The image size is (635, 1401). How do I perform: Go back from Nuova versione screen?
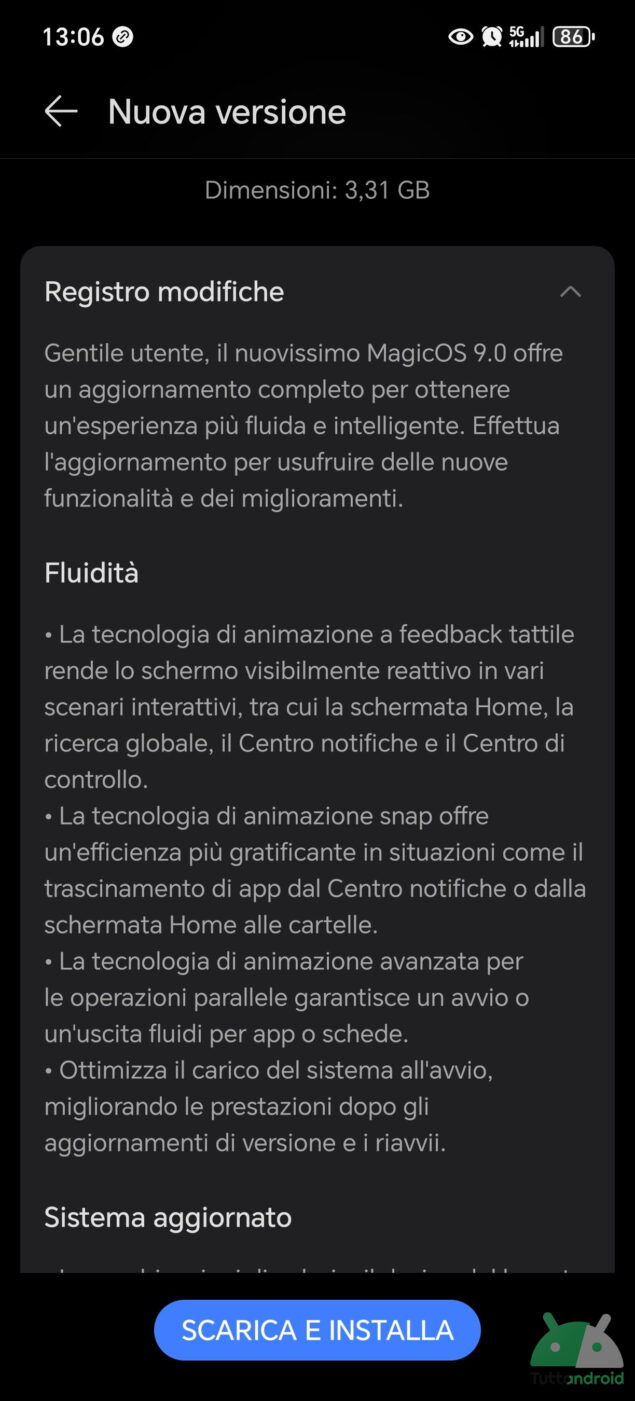pyautogui.click(x=61, y=111)
